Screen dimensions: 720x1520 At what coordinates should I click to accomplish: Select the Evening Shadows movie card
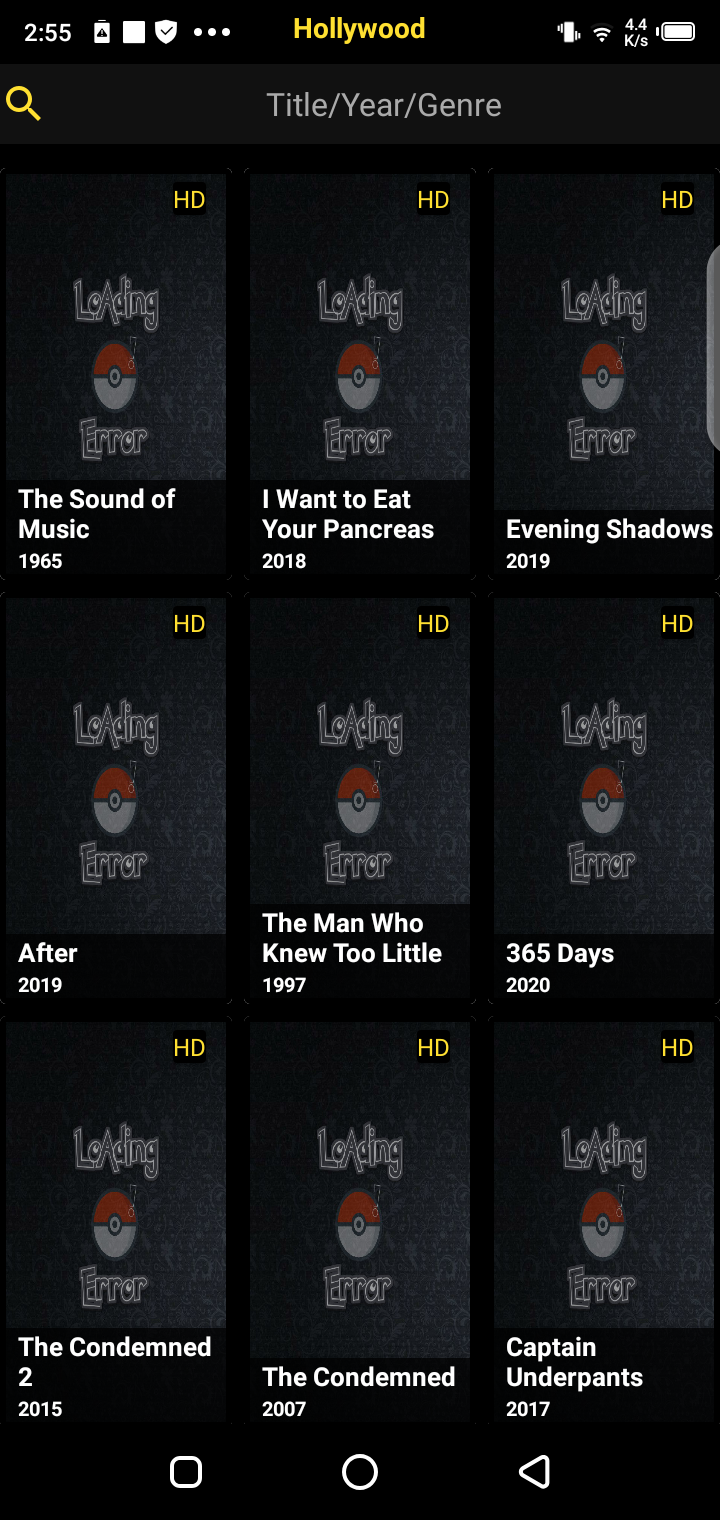click(x=604, y=375)
